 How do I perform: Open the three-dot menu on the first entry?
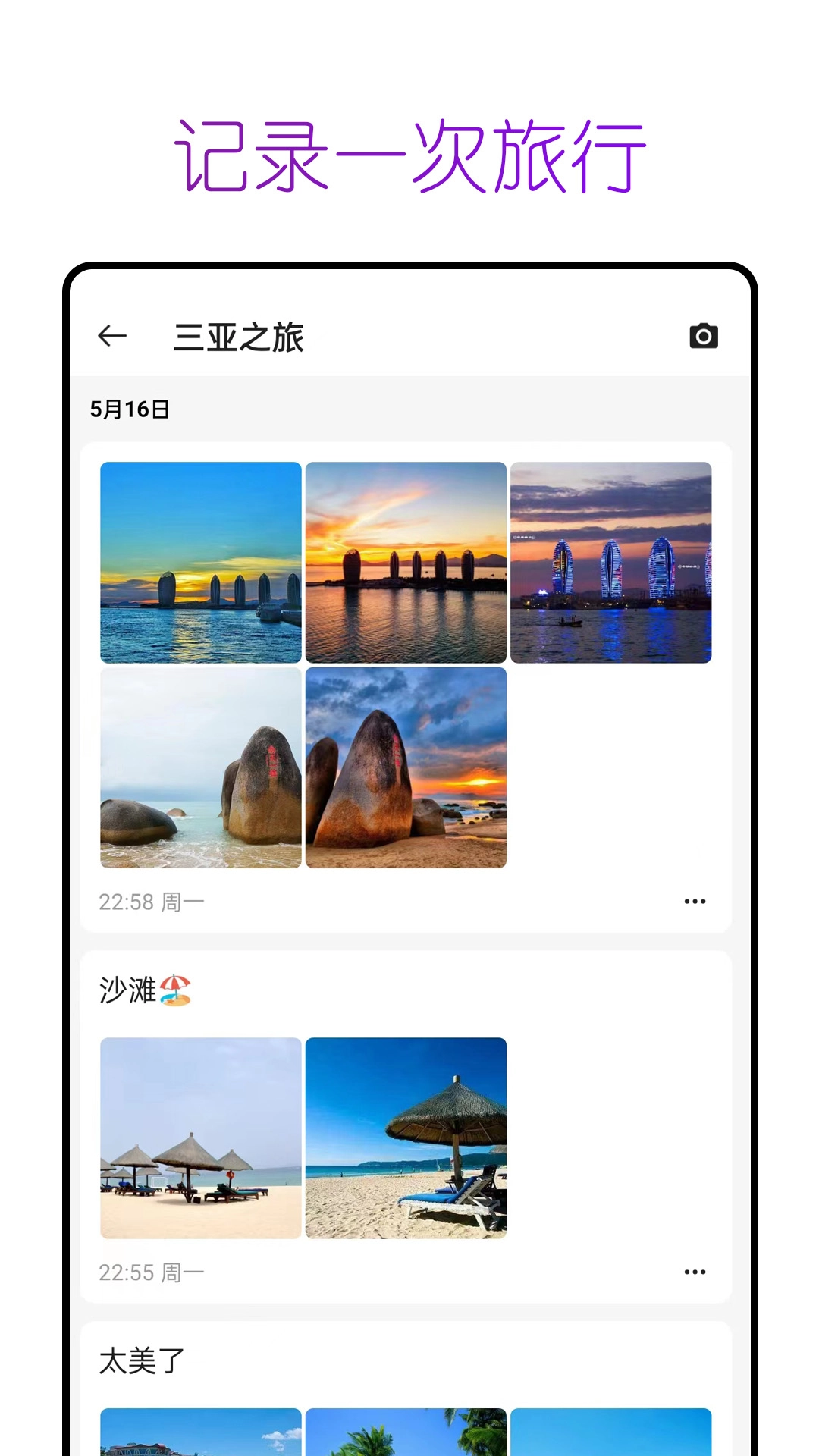[x=695, y=902]
